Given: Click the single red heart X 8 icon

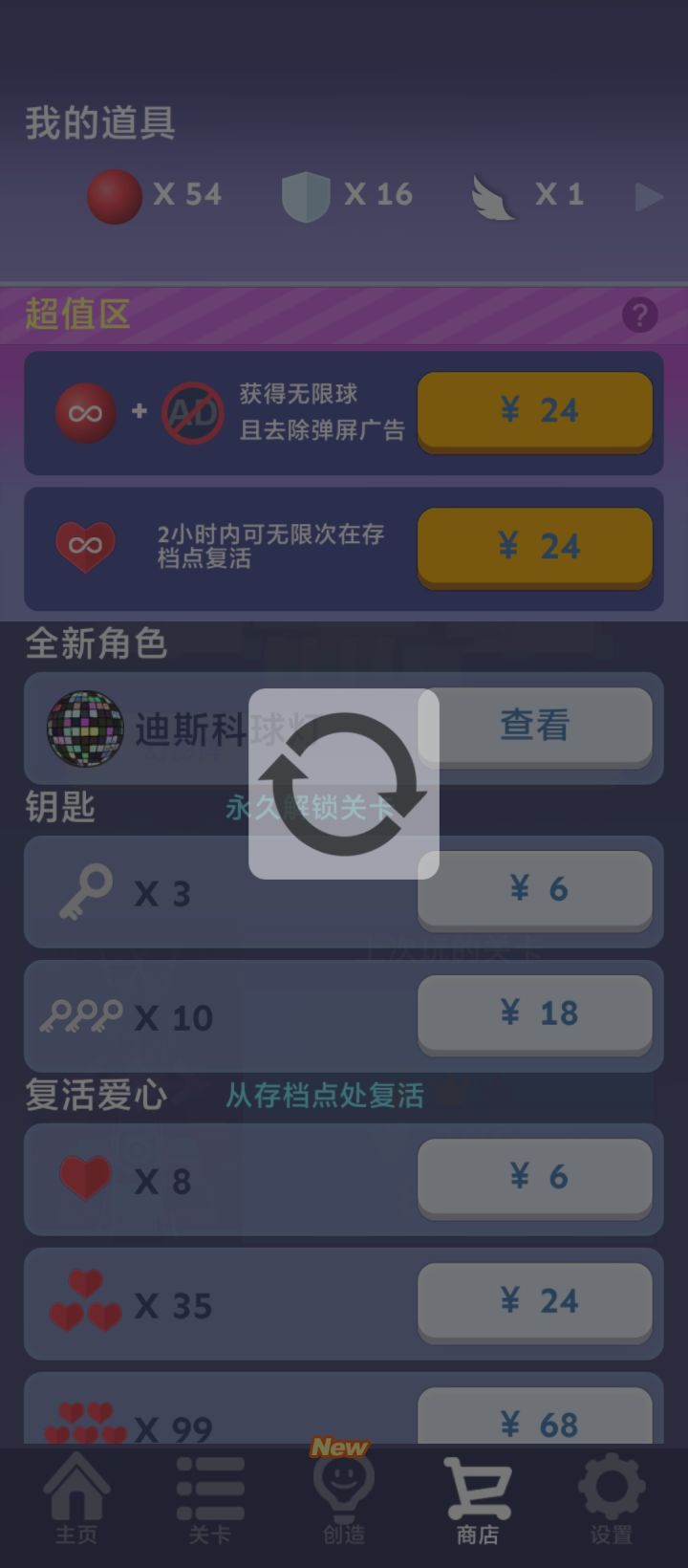Looking at the screenshot, I should pos(86,1178).
